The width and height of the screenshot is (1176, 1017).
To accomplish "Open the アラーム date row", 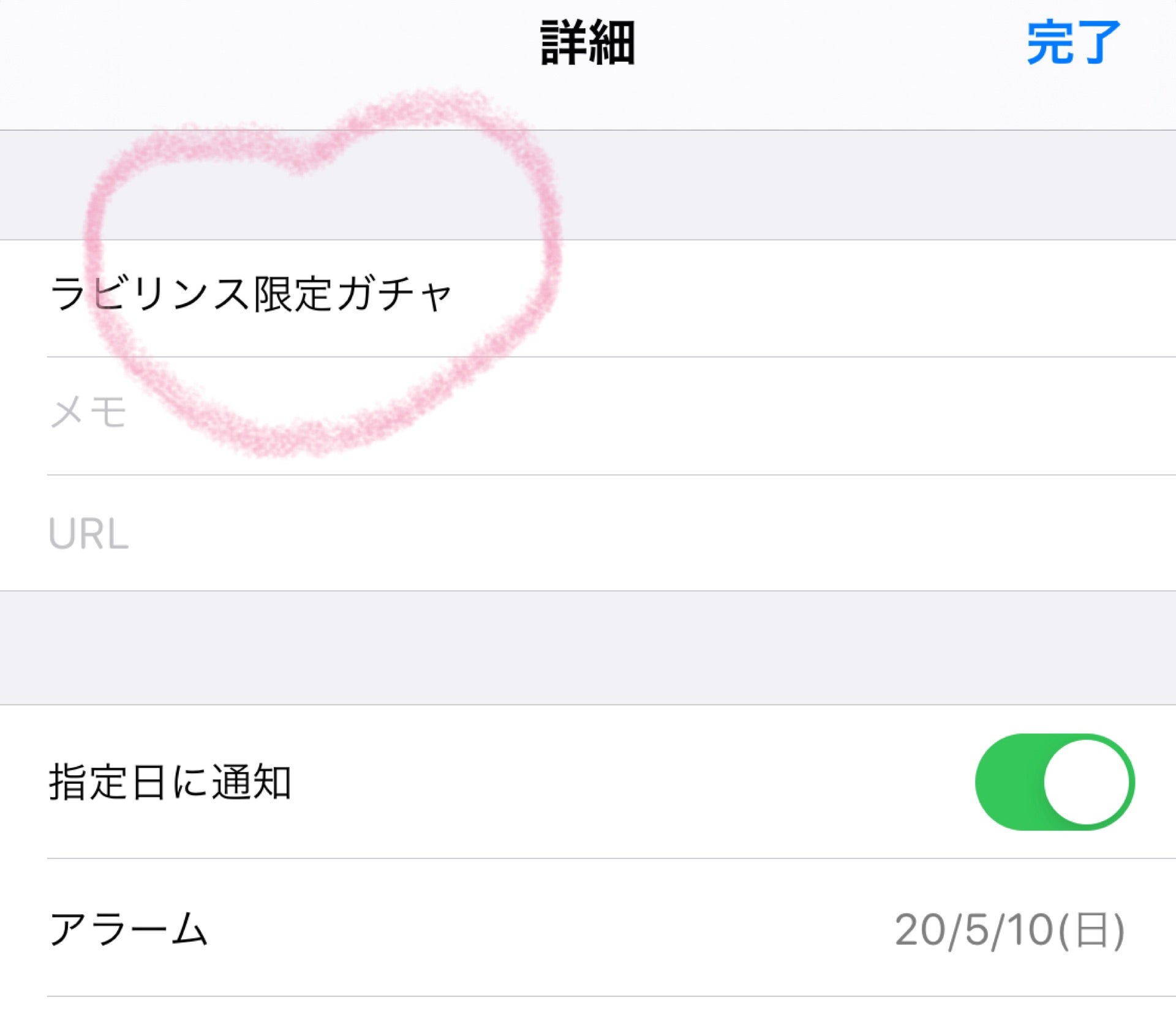I will tap(588, 930).
